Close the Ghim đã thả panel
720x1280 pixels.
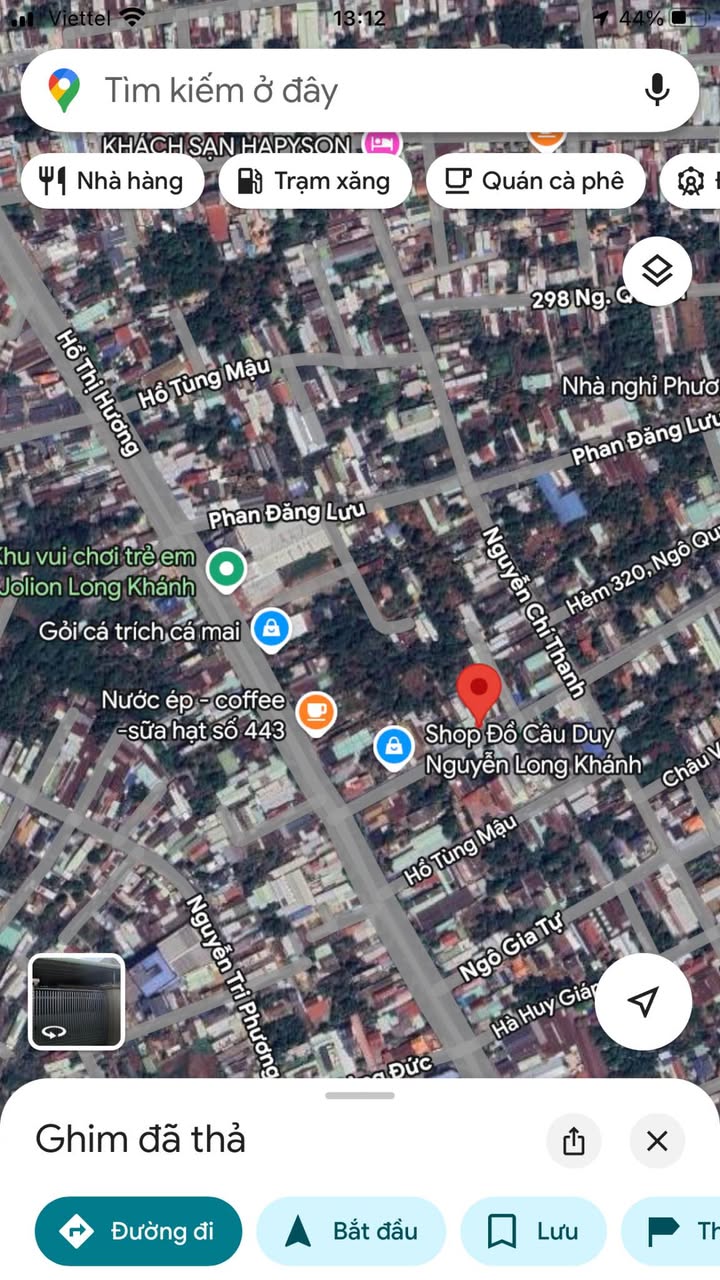coord(657,1141)
